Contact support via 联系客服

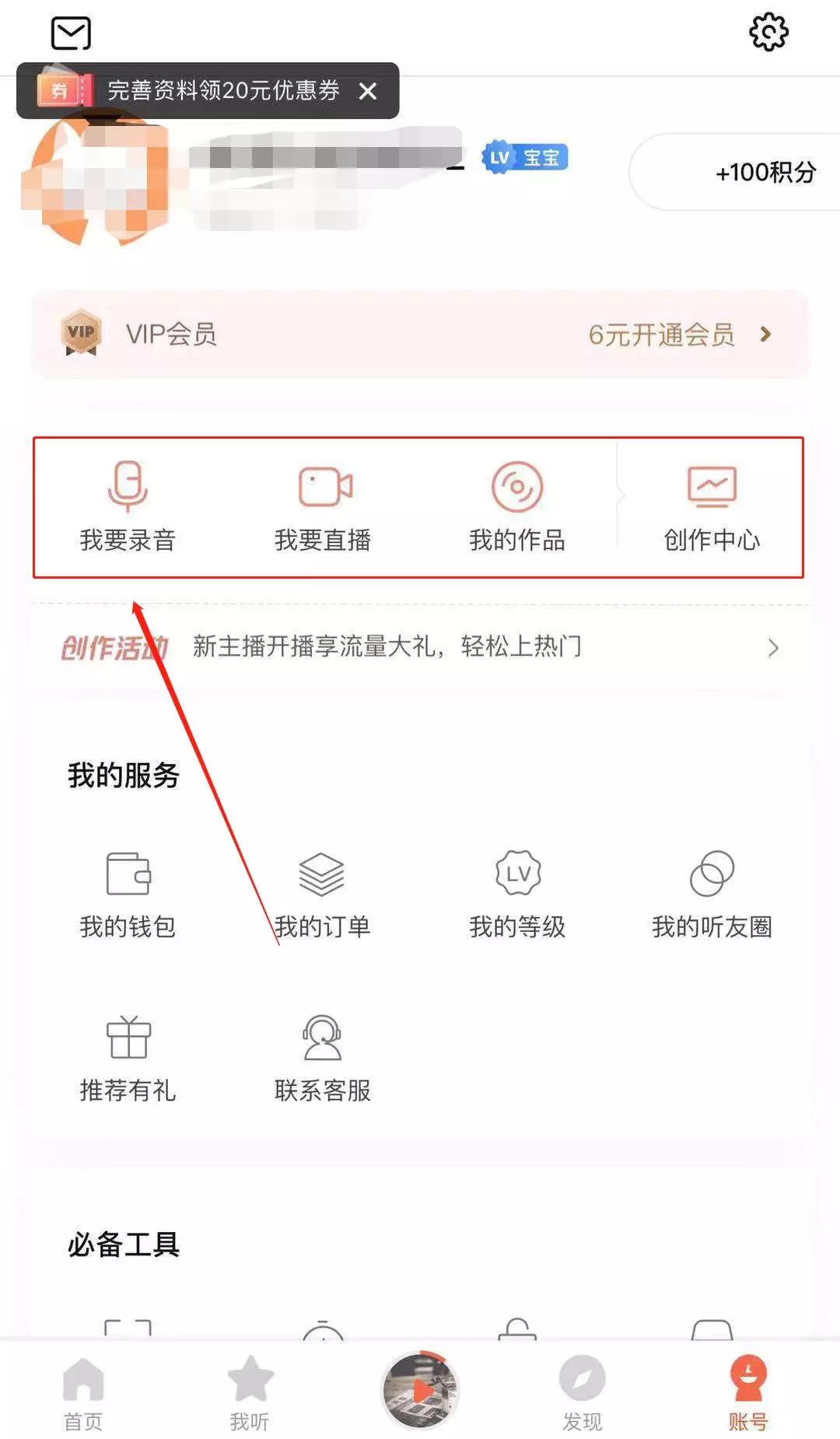click(x=322, y=1058)
